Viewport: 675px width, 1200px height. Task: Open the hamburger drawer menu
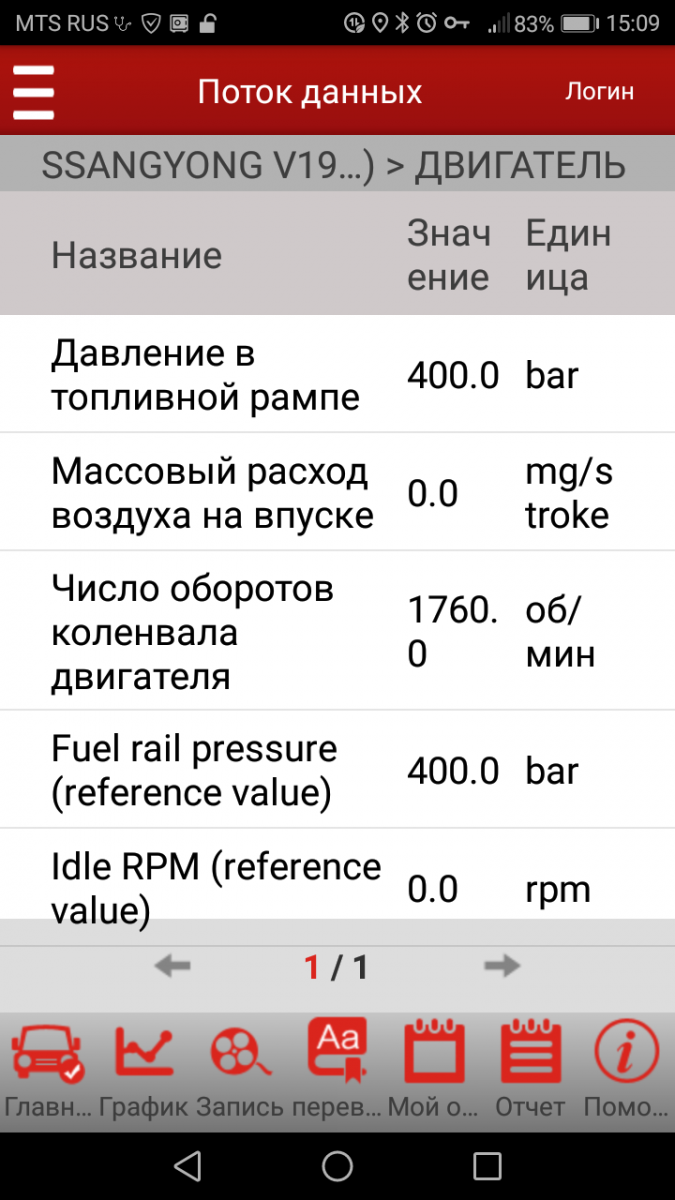(x=33, y=92)
